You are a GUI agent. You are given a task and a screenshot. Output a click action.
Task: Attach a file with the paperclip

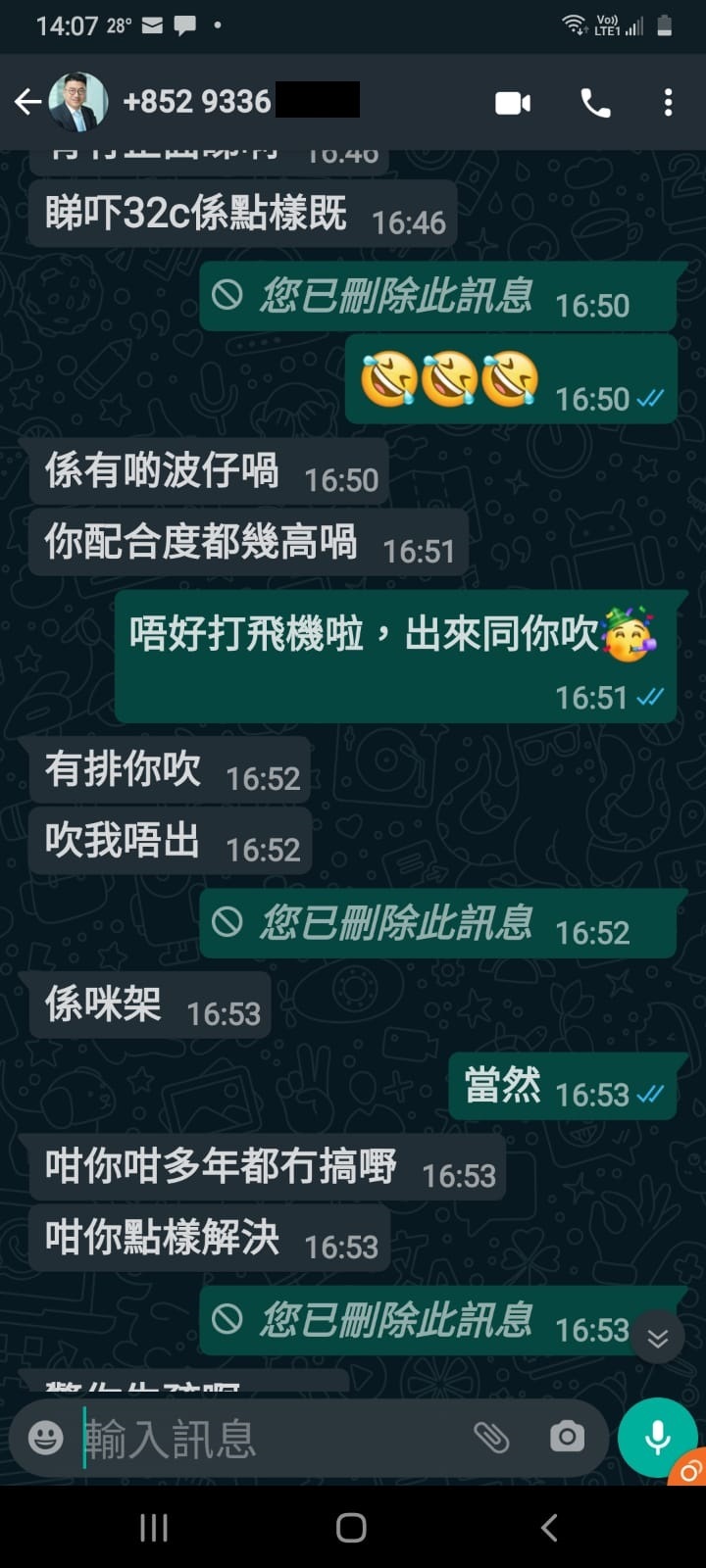click(491, 1438)
